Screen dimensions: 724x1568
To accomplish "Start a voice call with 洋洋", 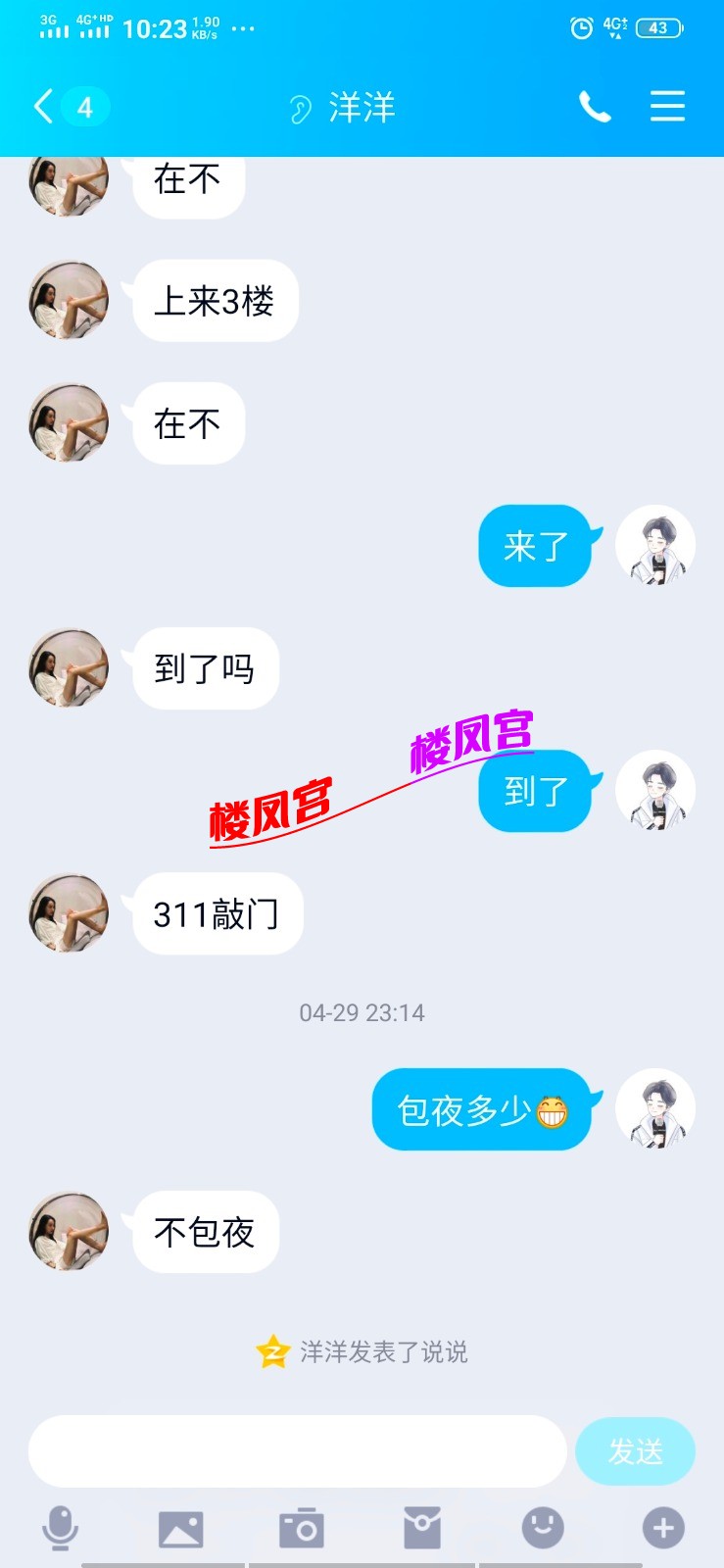I will 594,107.
